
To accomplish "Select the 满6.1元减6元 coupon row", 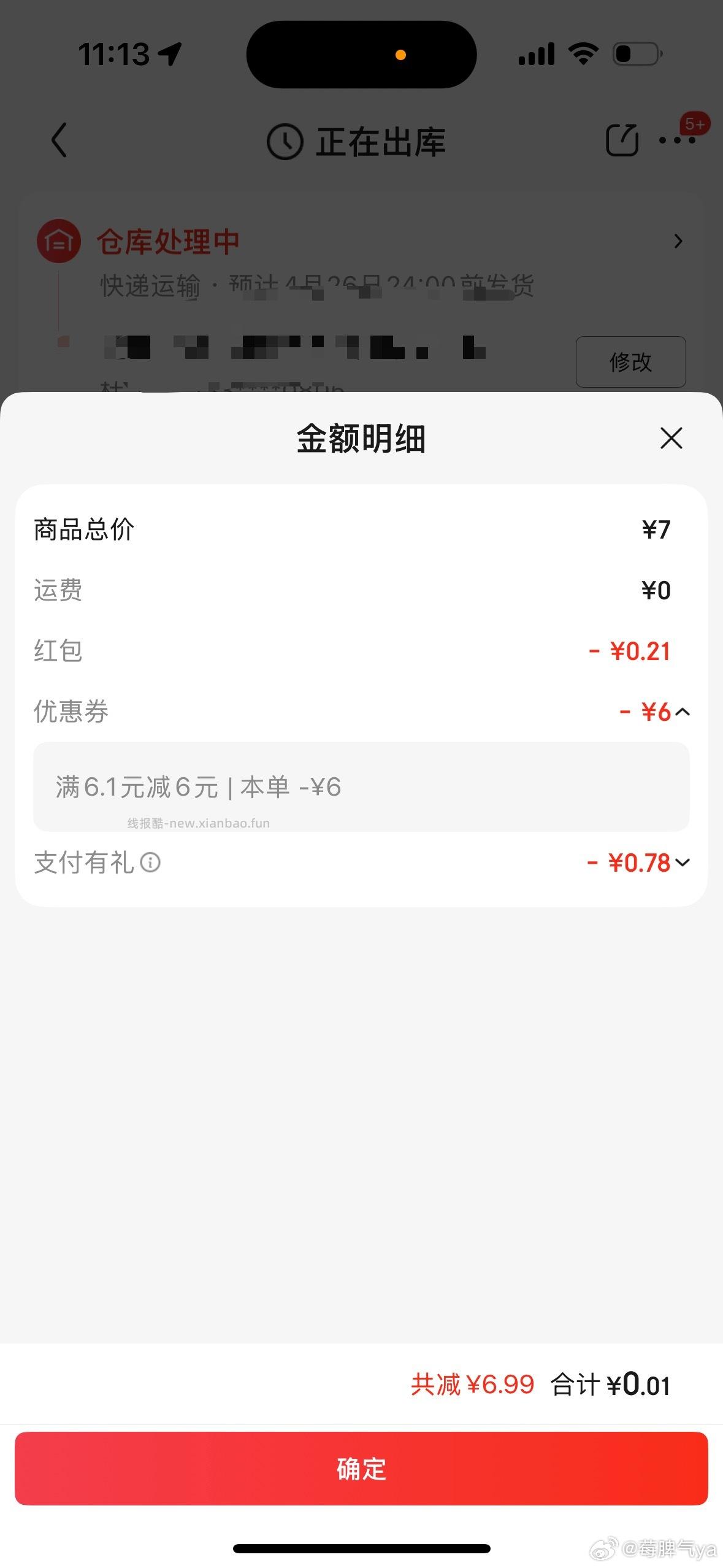I will 361,787.
